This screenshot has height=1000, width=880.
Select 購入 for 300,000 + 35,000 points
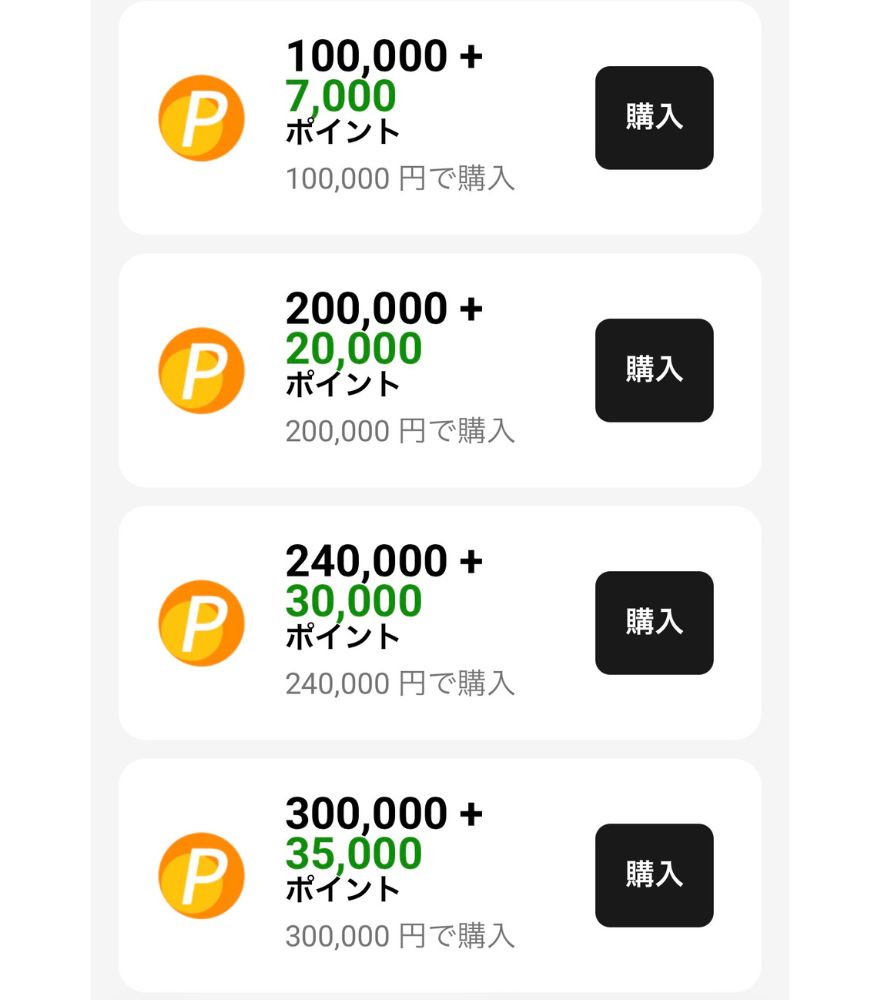pyautogui.click(x=654, y=875)
